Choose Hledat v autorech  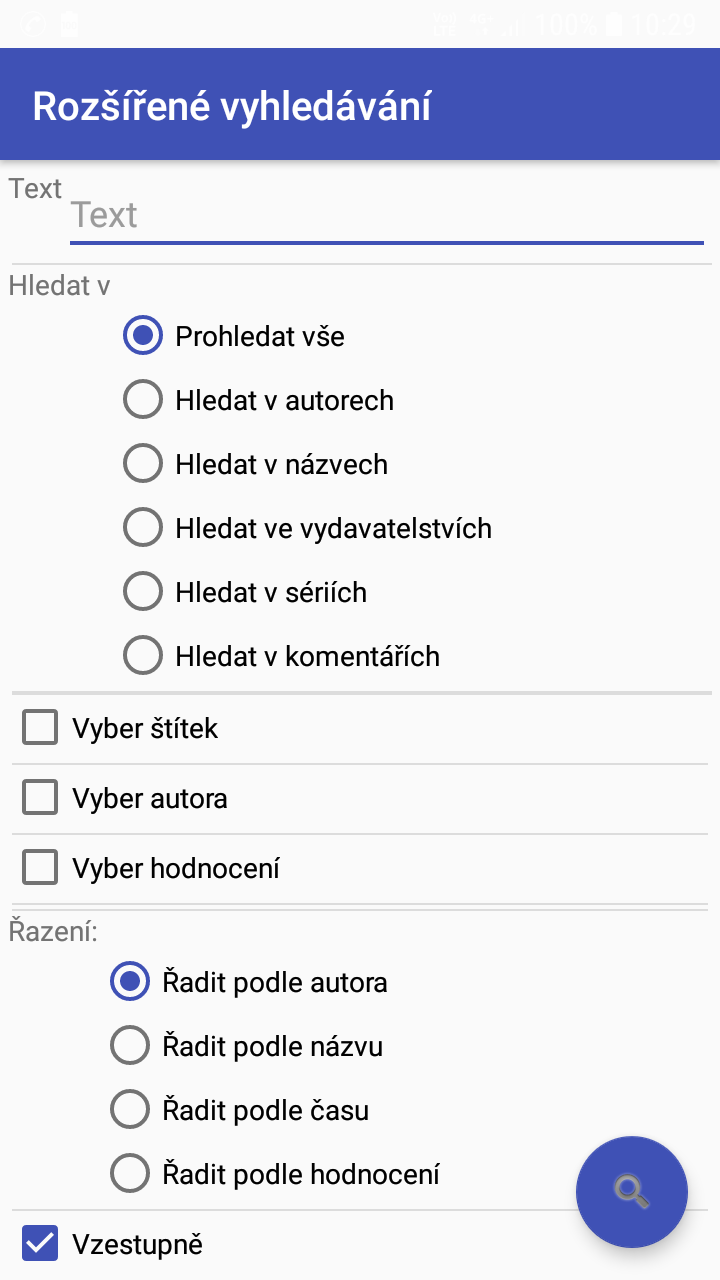[x=258, y=400]
